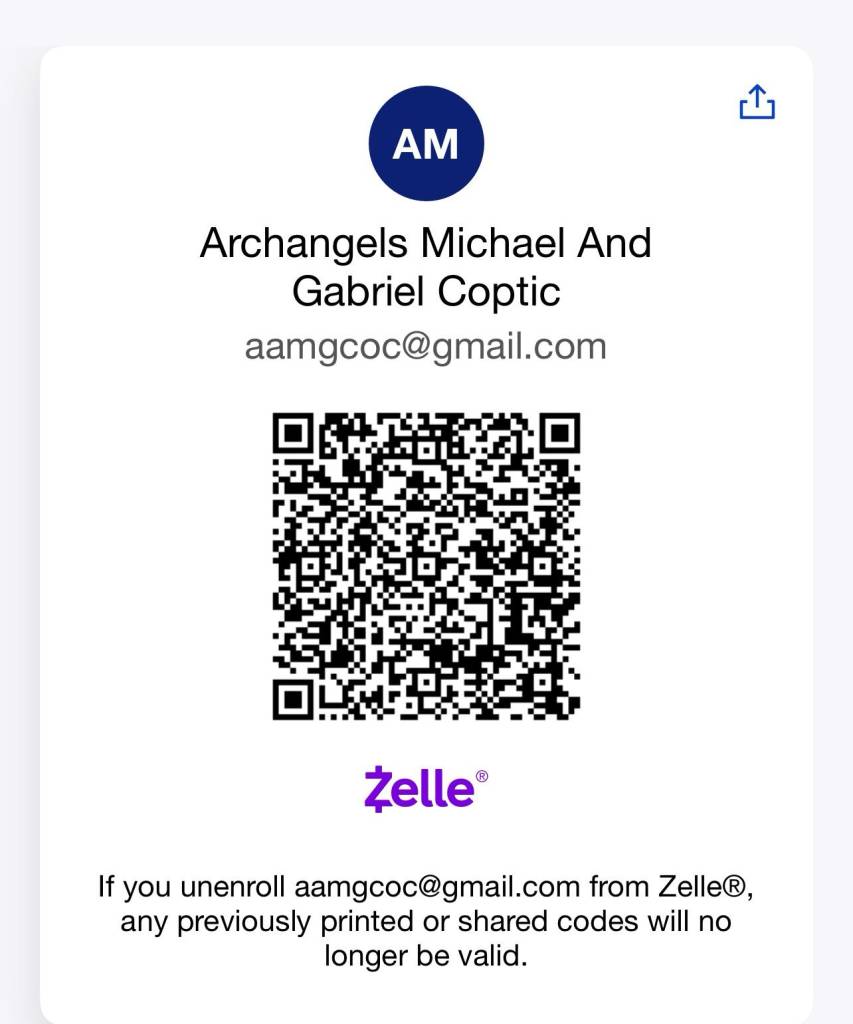Share the Zelle QR code
This screenshot has height=1024, width=853.
click(x=757, y=102)
